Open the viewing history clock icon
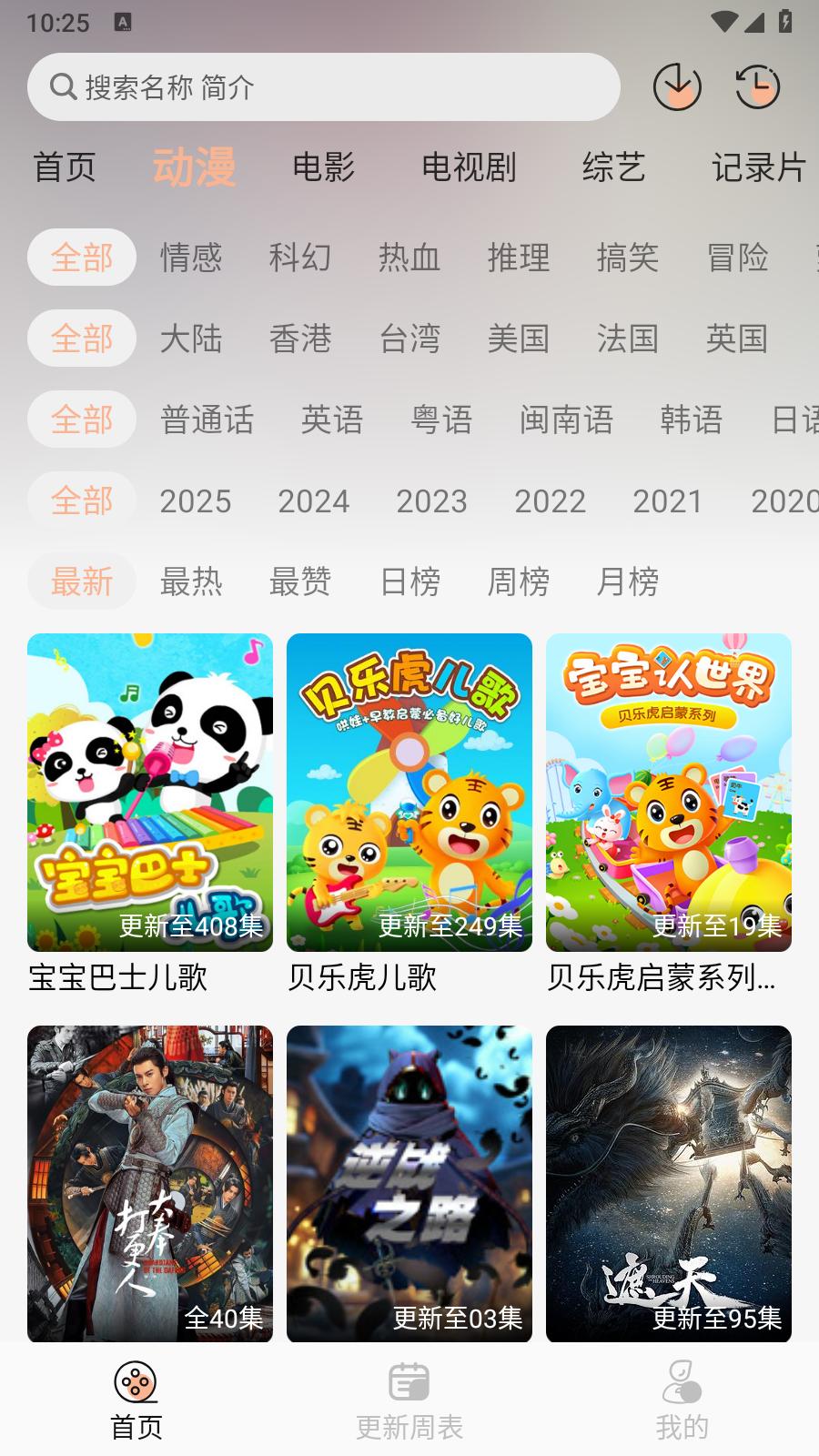 758,86
